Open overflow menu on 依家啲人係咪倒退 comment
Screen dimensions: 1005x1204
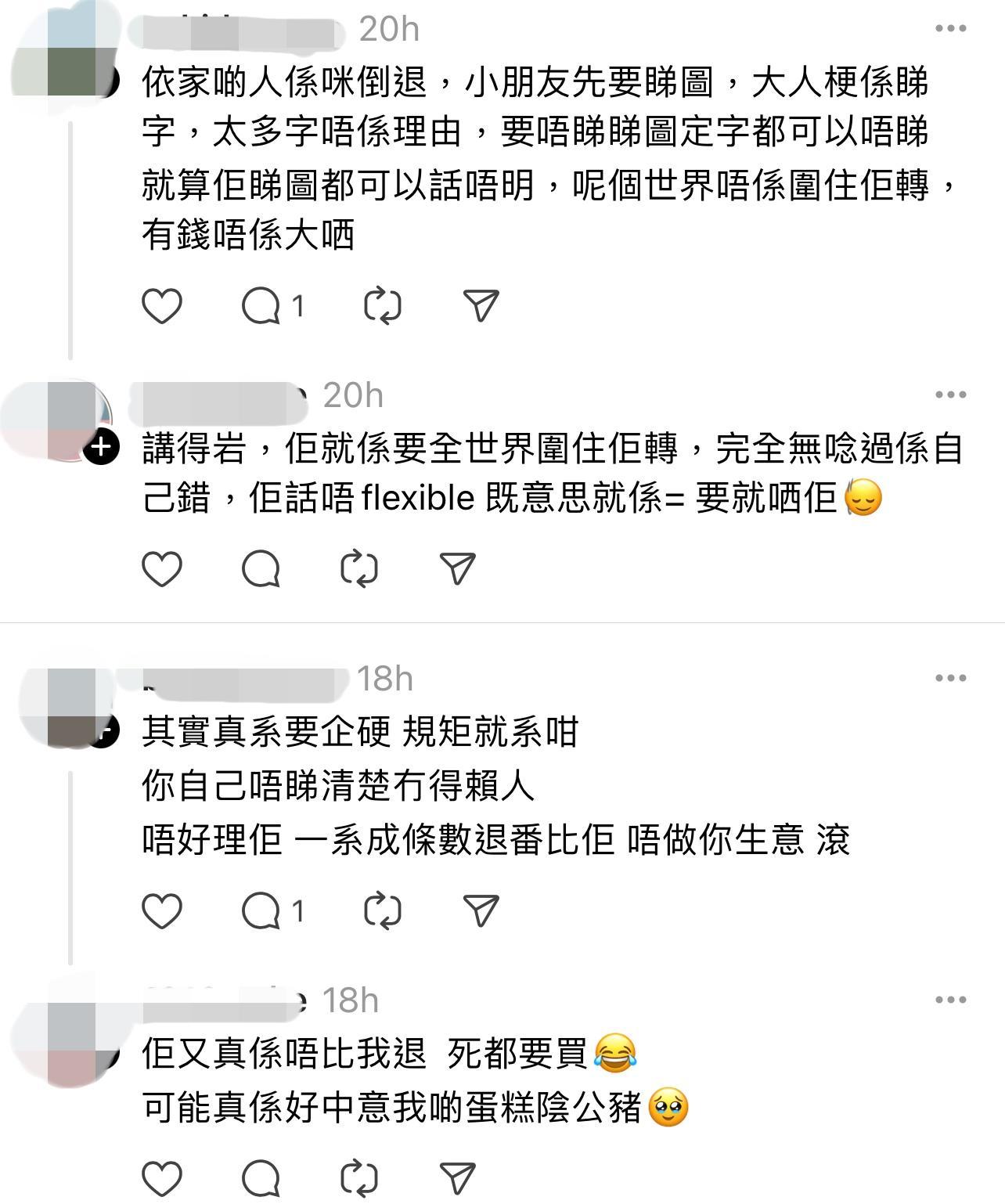pyautogui.click(x=950, y=29)
